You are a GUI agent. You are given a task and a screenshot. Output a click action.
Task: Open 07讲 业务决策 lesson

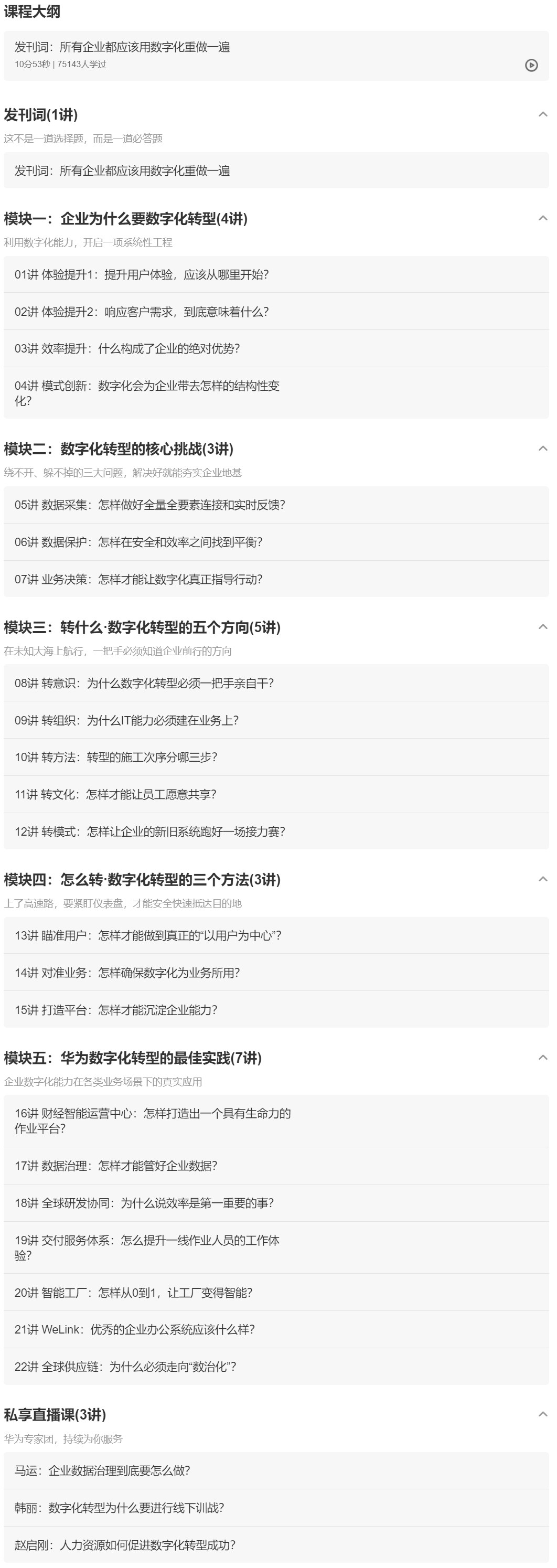point(138,579)
